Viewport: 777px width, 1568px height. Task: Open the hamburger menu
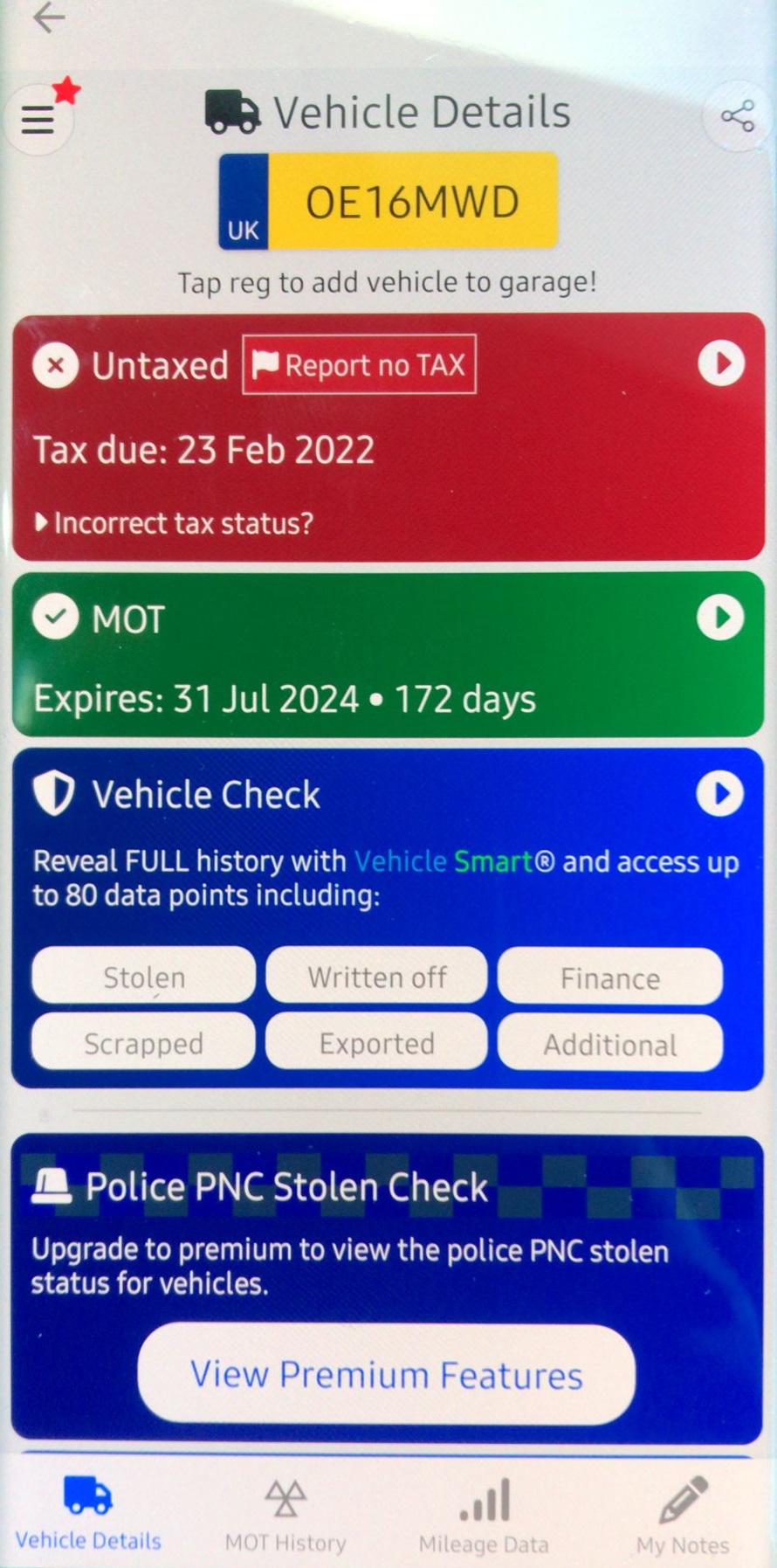pos(38,120)
